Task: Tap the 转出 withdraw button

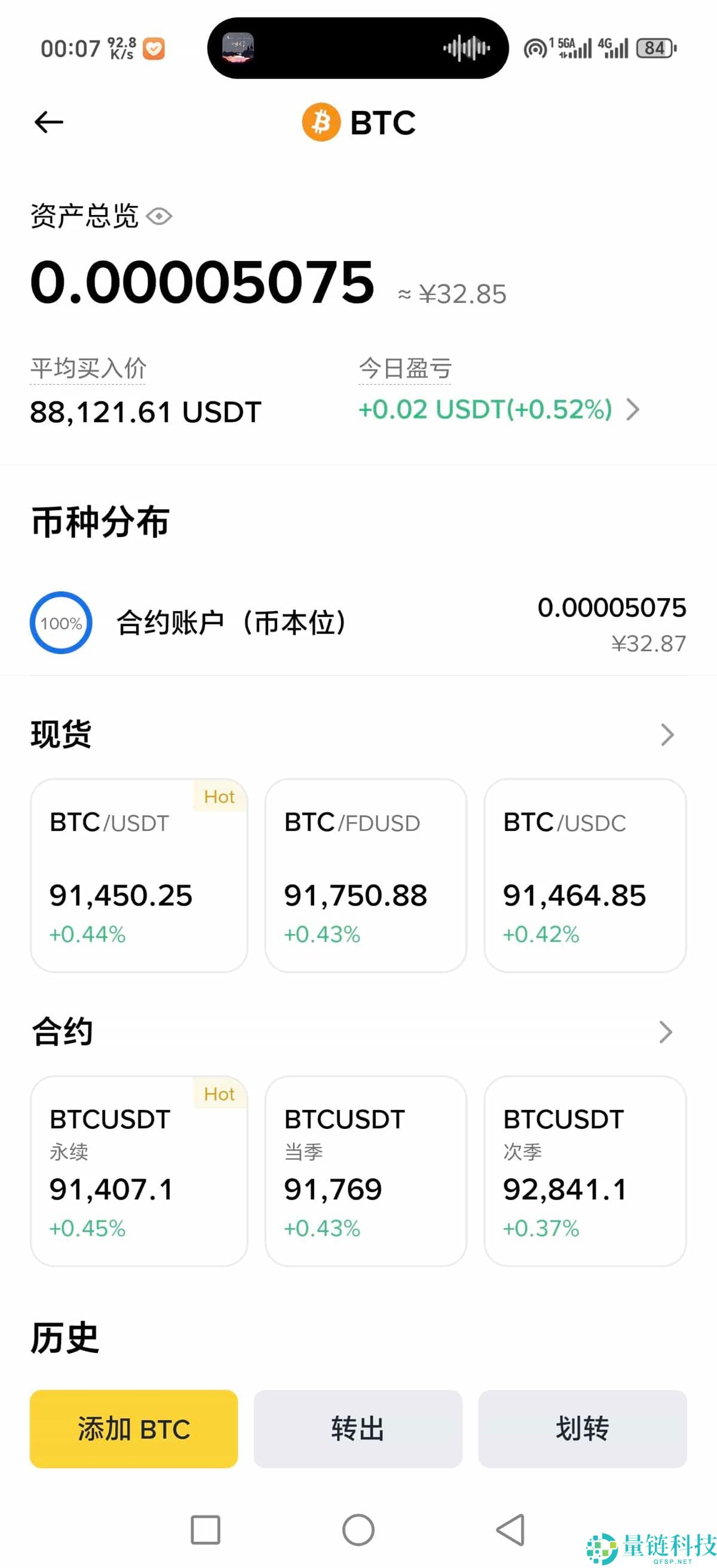Action: coord(358,1430)
